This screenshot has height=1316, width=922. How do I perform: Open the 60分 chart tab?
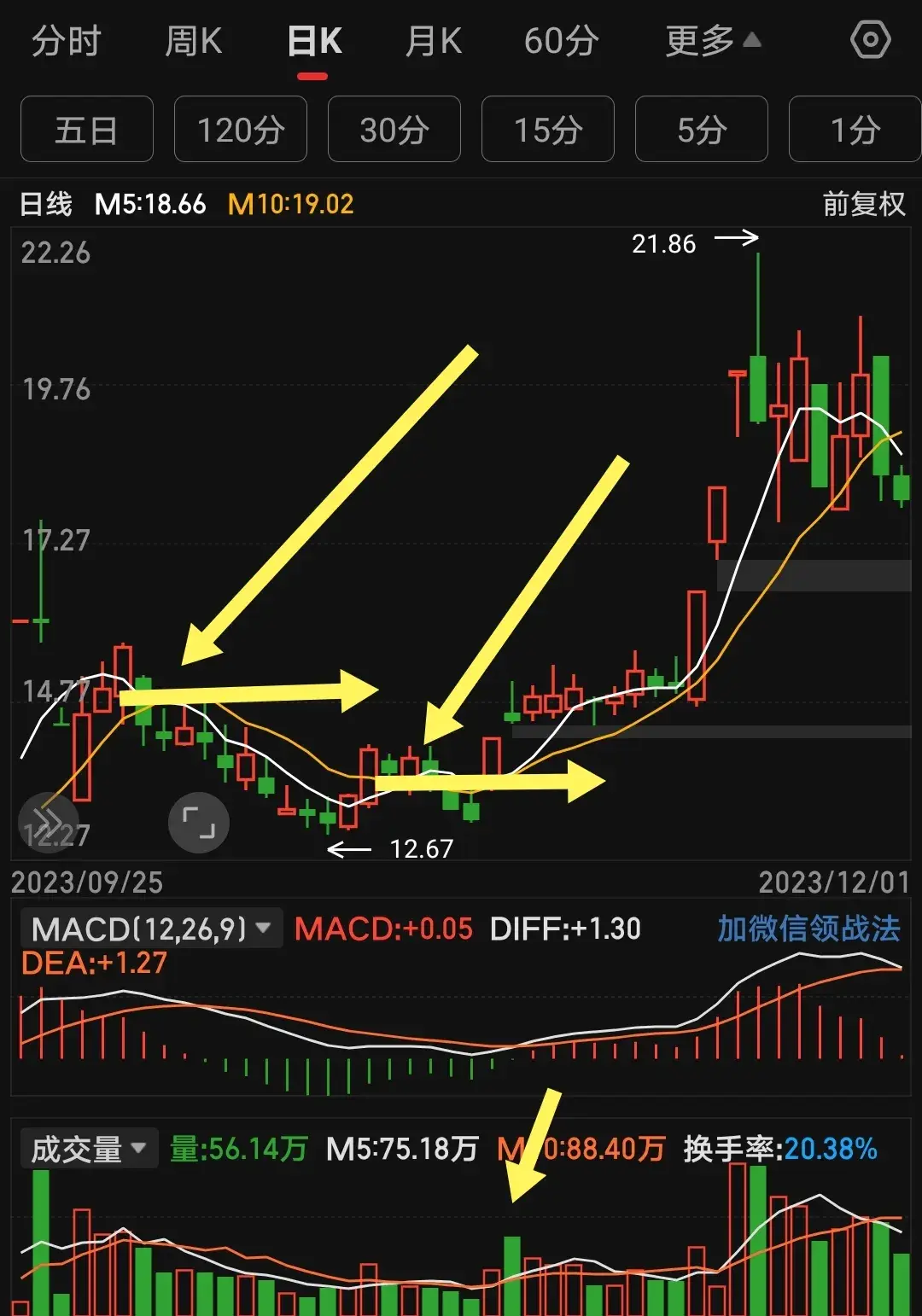click(561, 41)
